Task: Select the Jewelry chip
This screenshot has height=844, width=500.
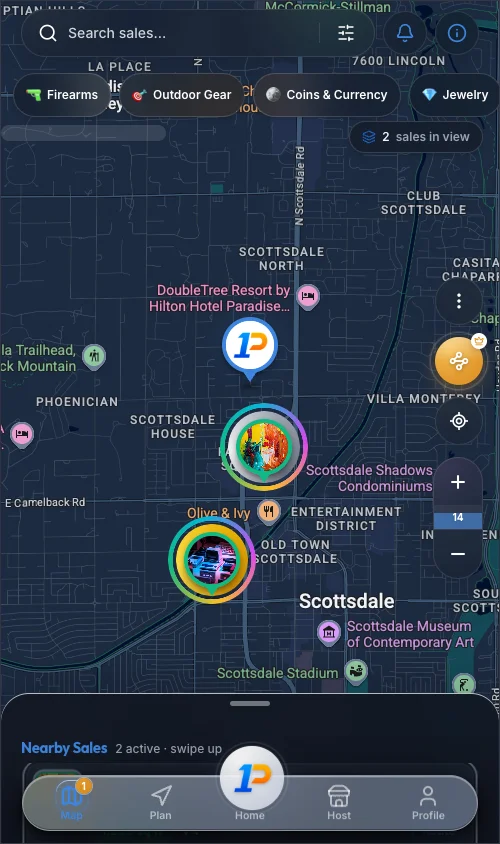Action: point(455,95)
